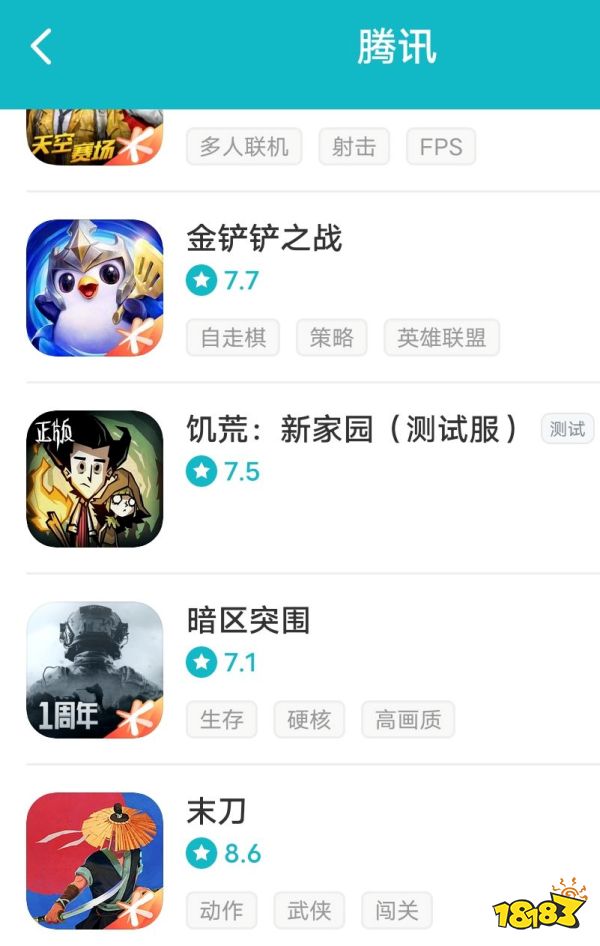
Task: Tap the 武侠 tag chip
Action: (x=309, y=911)
